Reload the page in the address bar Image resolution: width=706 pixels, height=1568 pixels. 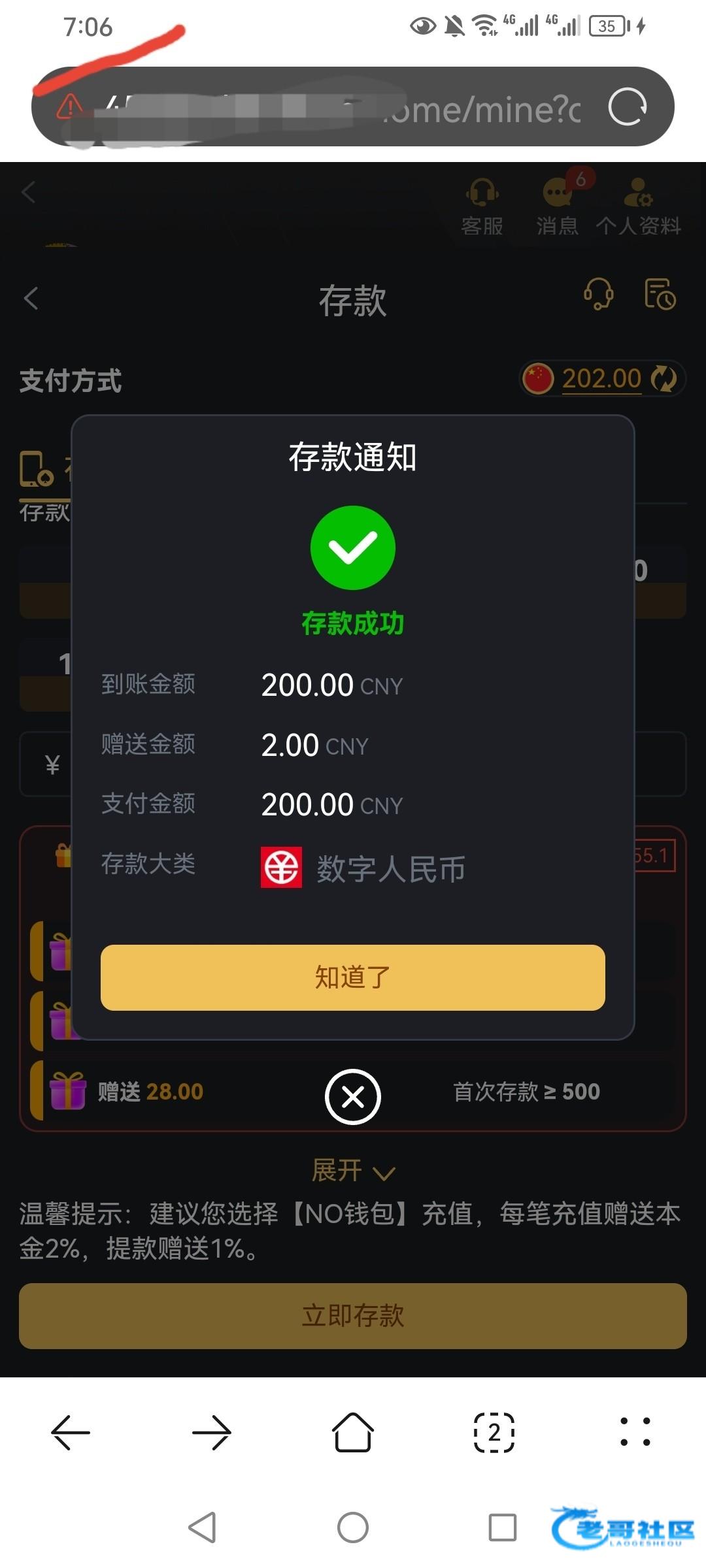627,107
